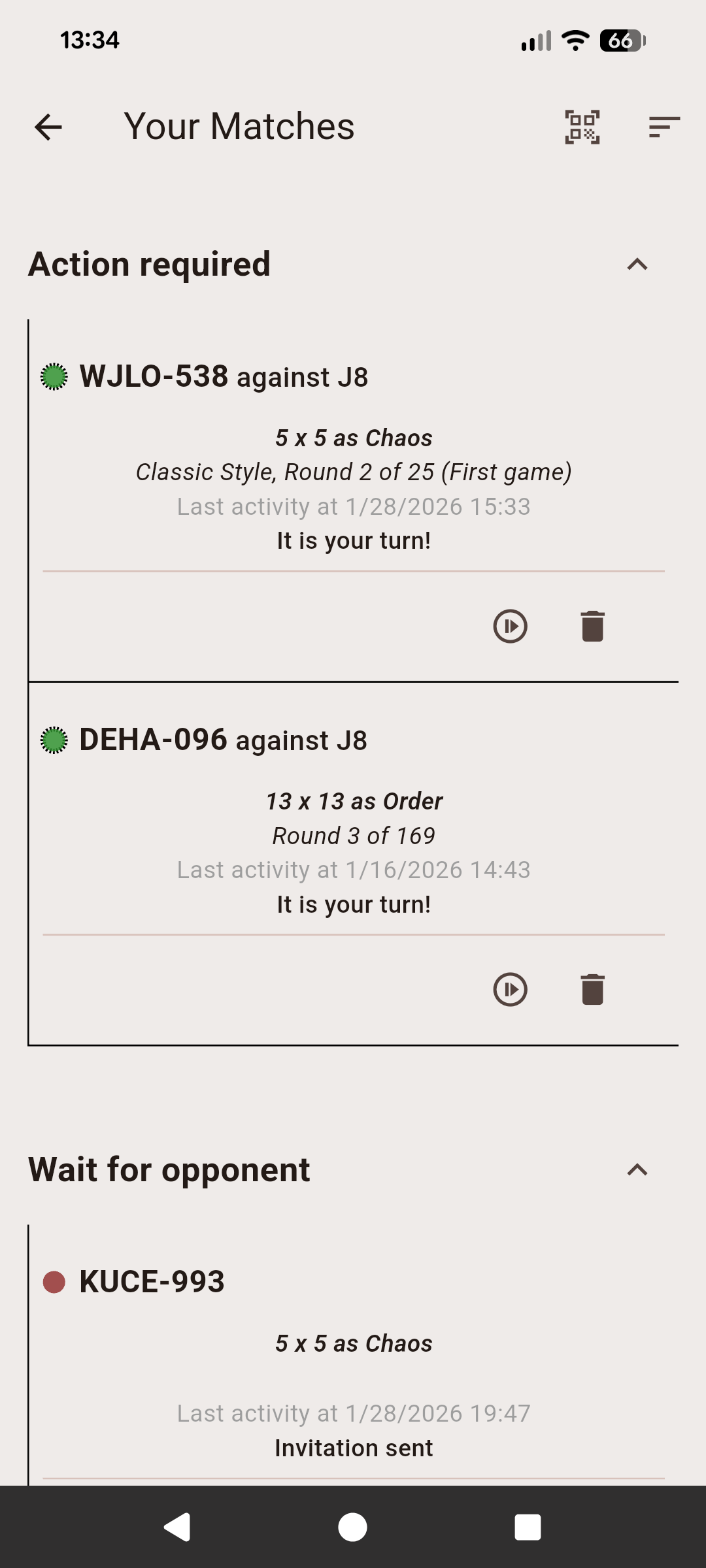This screenshot has height=1568, width=706.
Task: Open the sort options
Action: tap(664, 127)
